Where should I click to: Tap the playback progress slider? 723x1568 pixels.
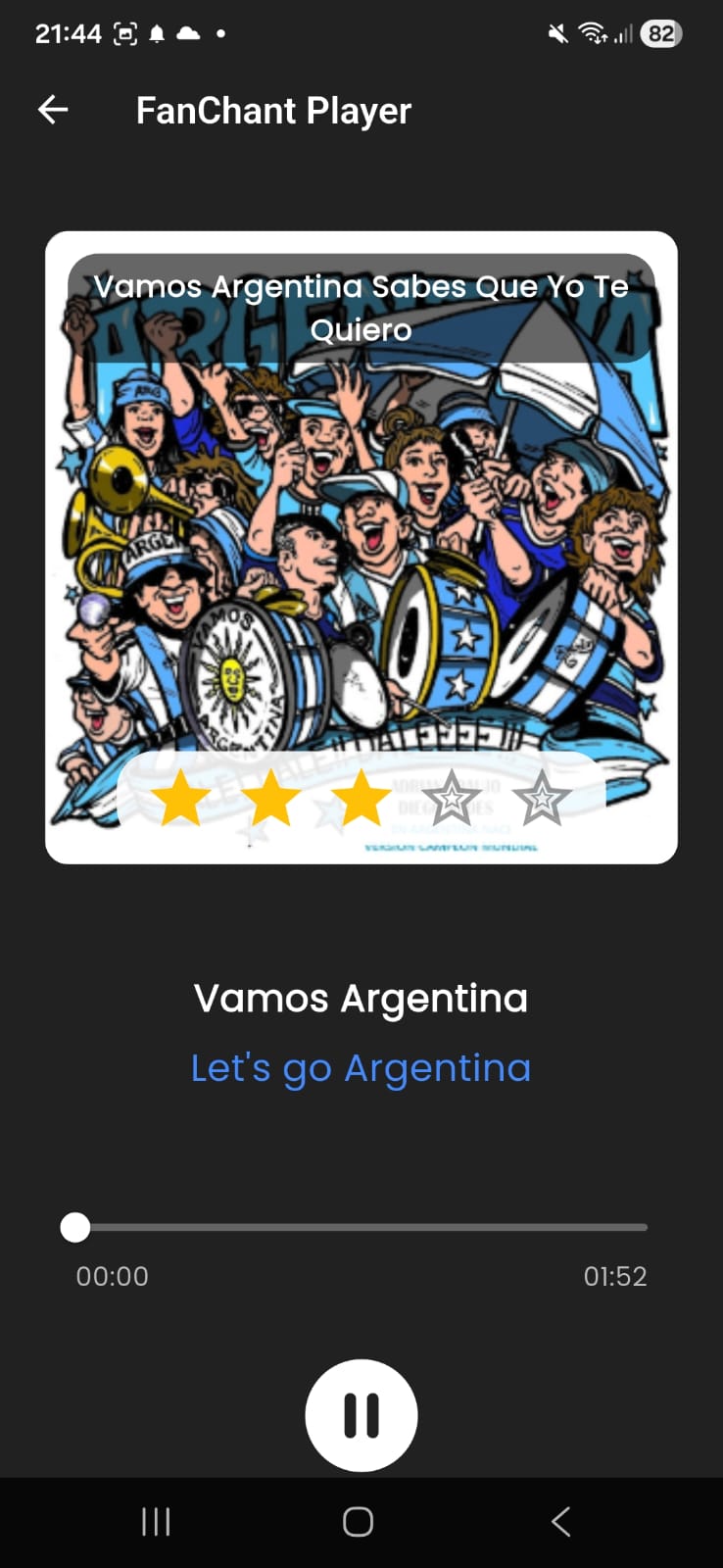[361, 1227]
